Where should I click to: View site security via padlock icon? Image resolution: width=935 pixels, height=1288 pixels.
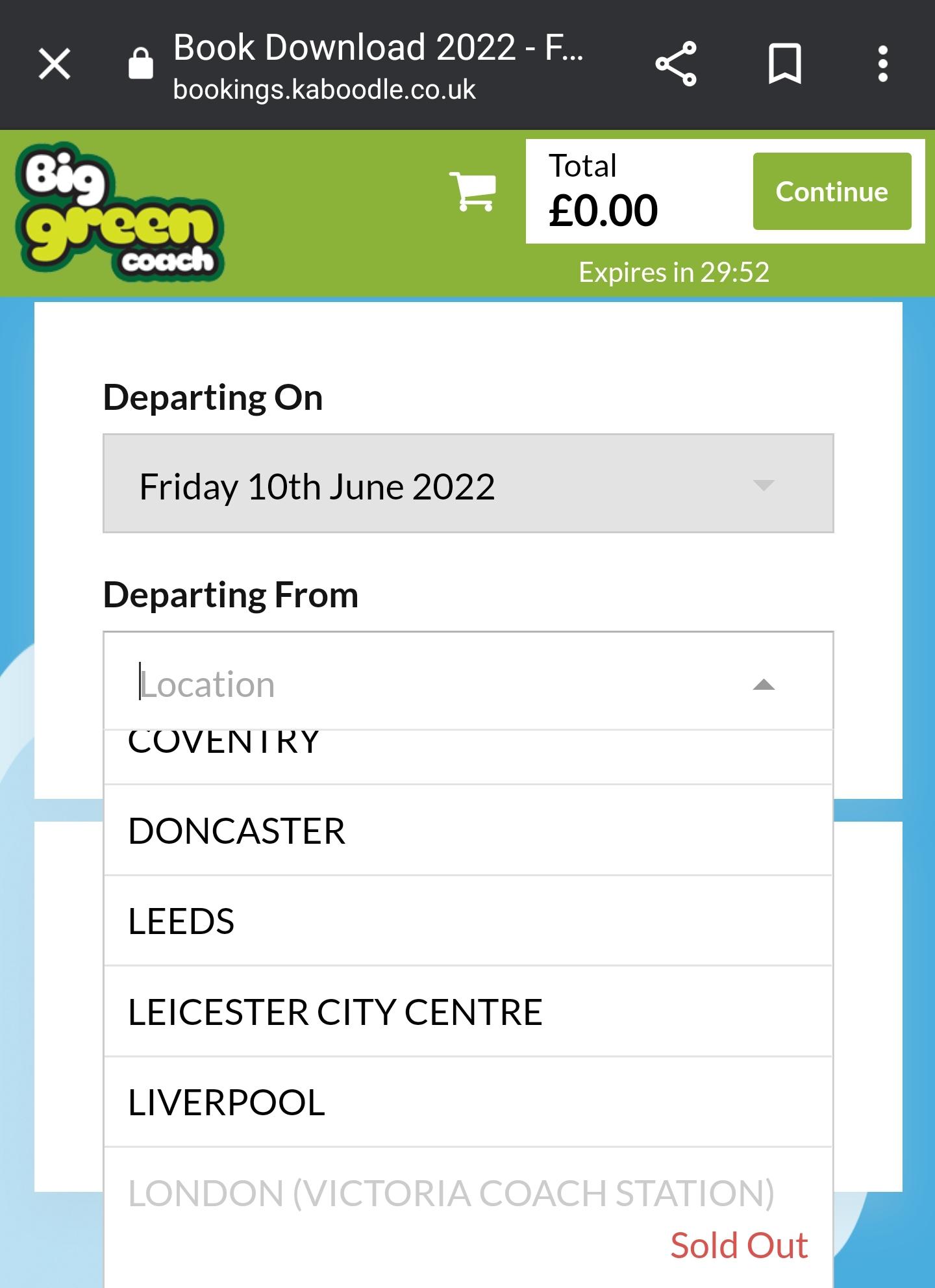click(x=140, y=63)
